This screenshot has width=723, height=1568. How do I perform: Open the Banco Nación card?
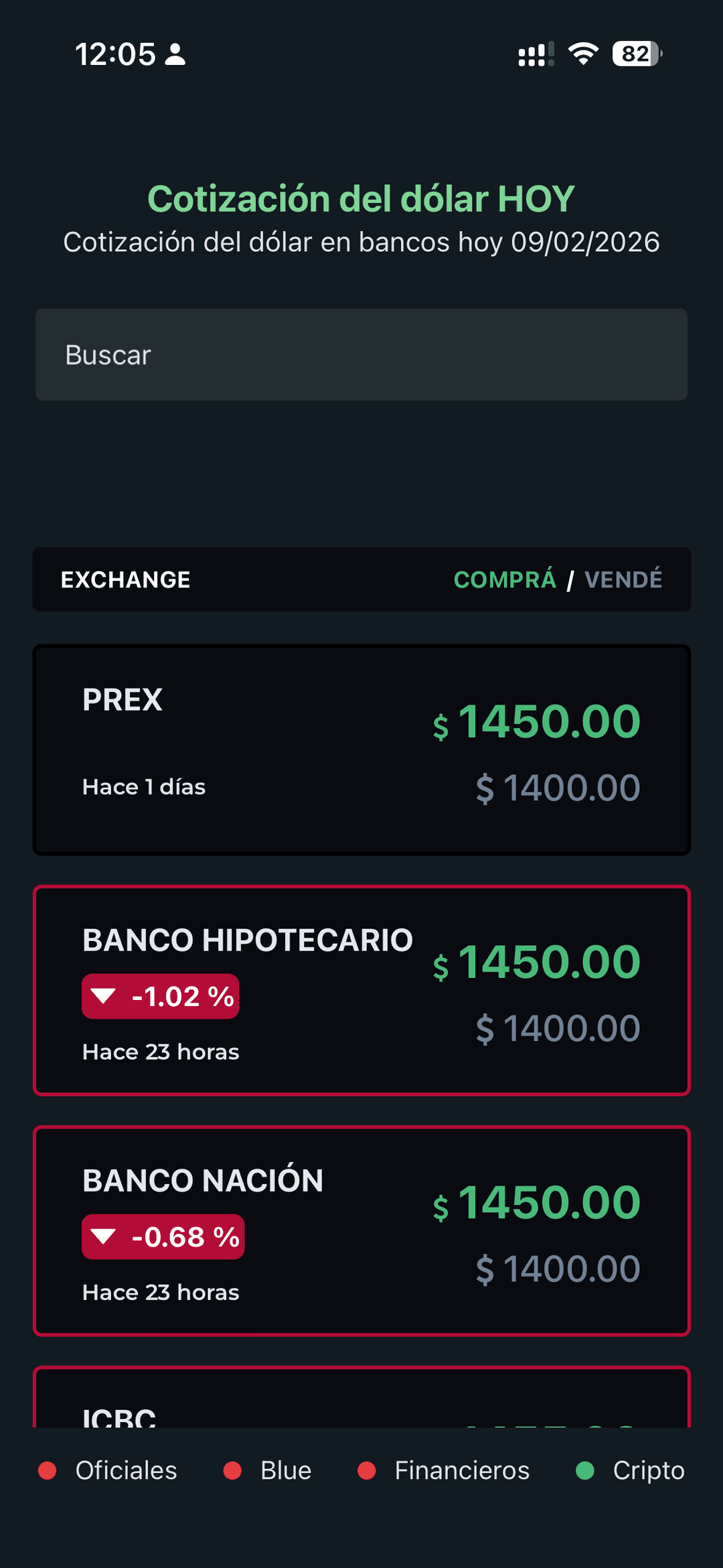361,1230
